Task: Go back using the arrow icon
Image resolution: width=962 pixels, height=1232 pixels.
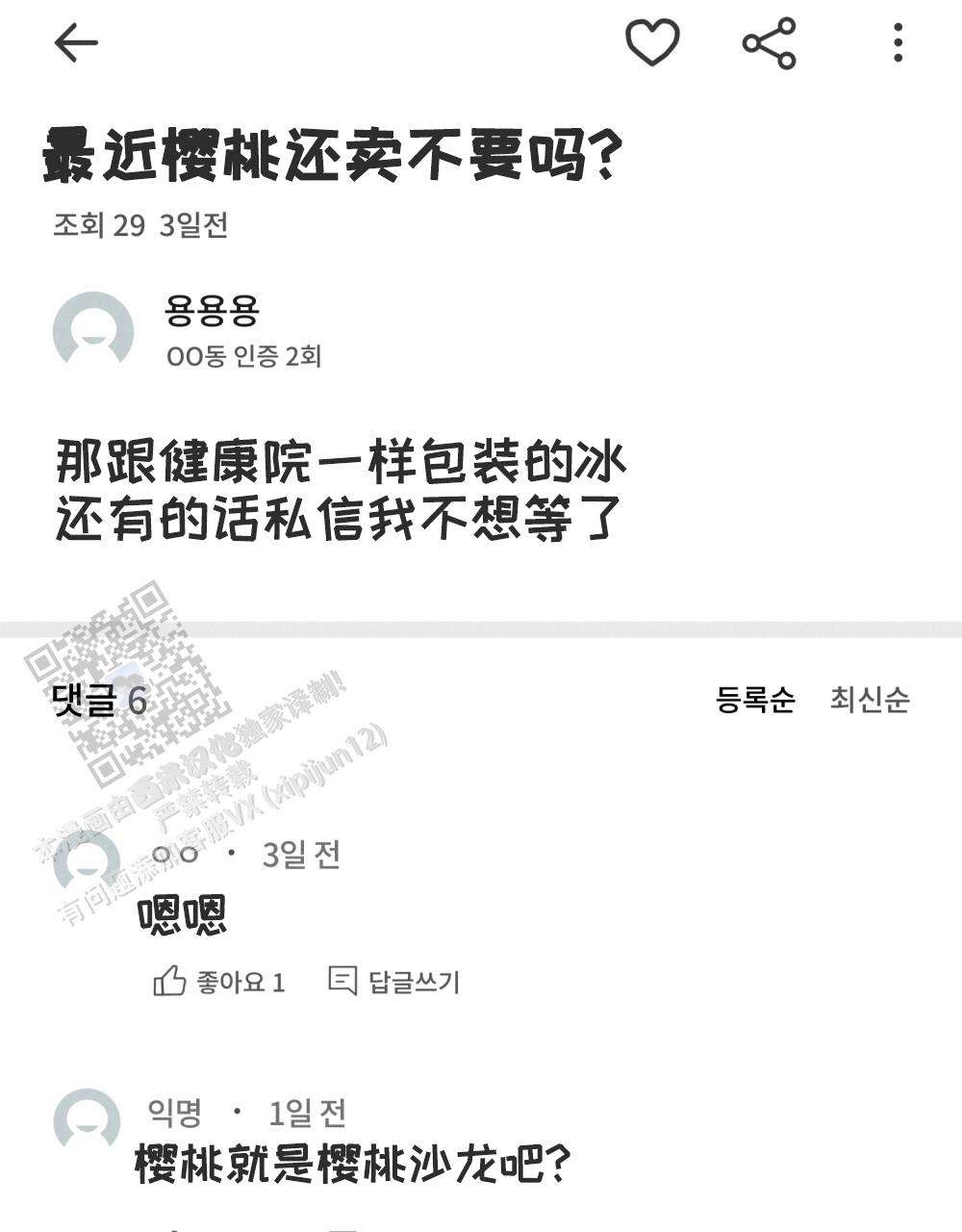Action: click(x=76, y=43)
